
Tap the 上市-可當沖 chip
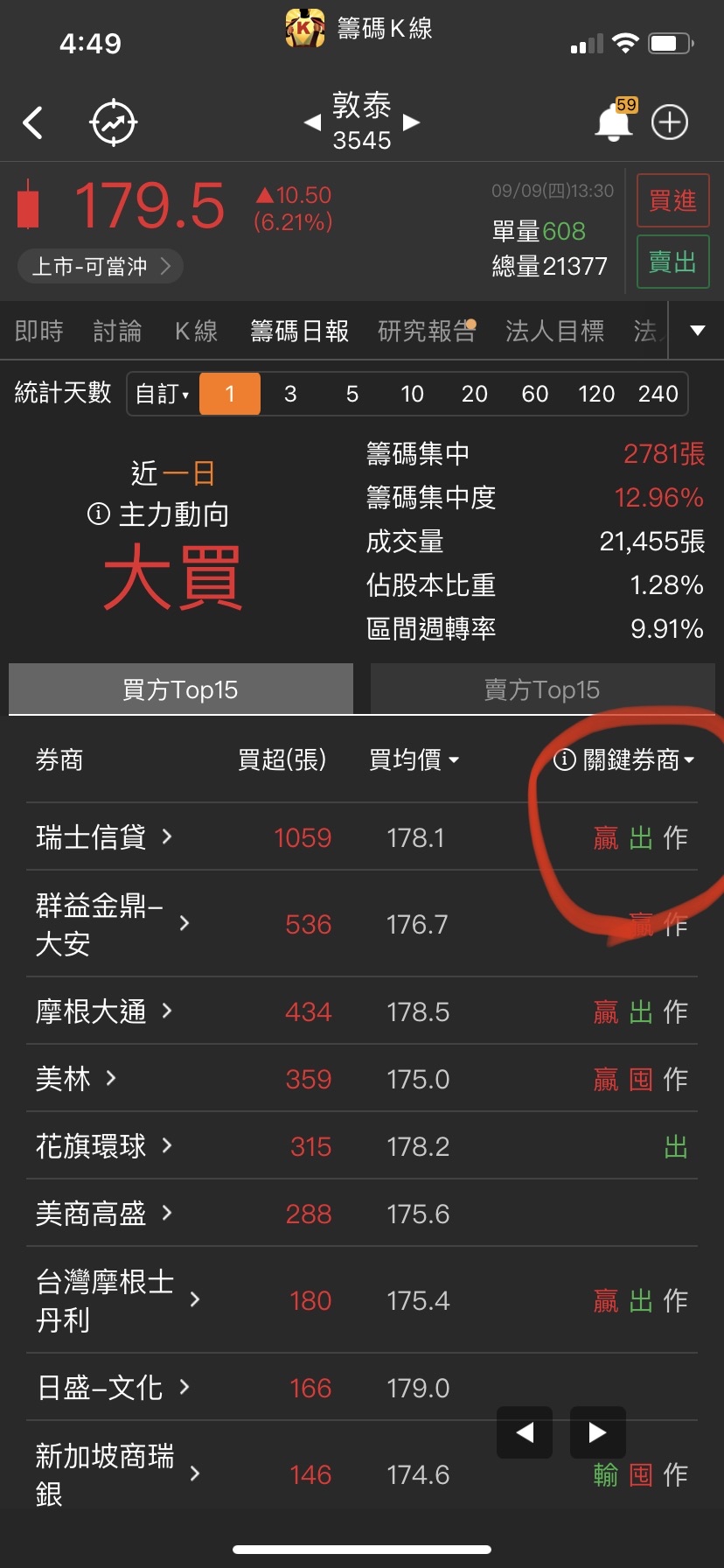pyautogui.click(x=101, y=266)
